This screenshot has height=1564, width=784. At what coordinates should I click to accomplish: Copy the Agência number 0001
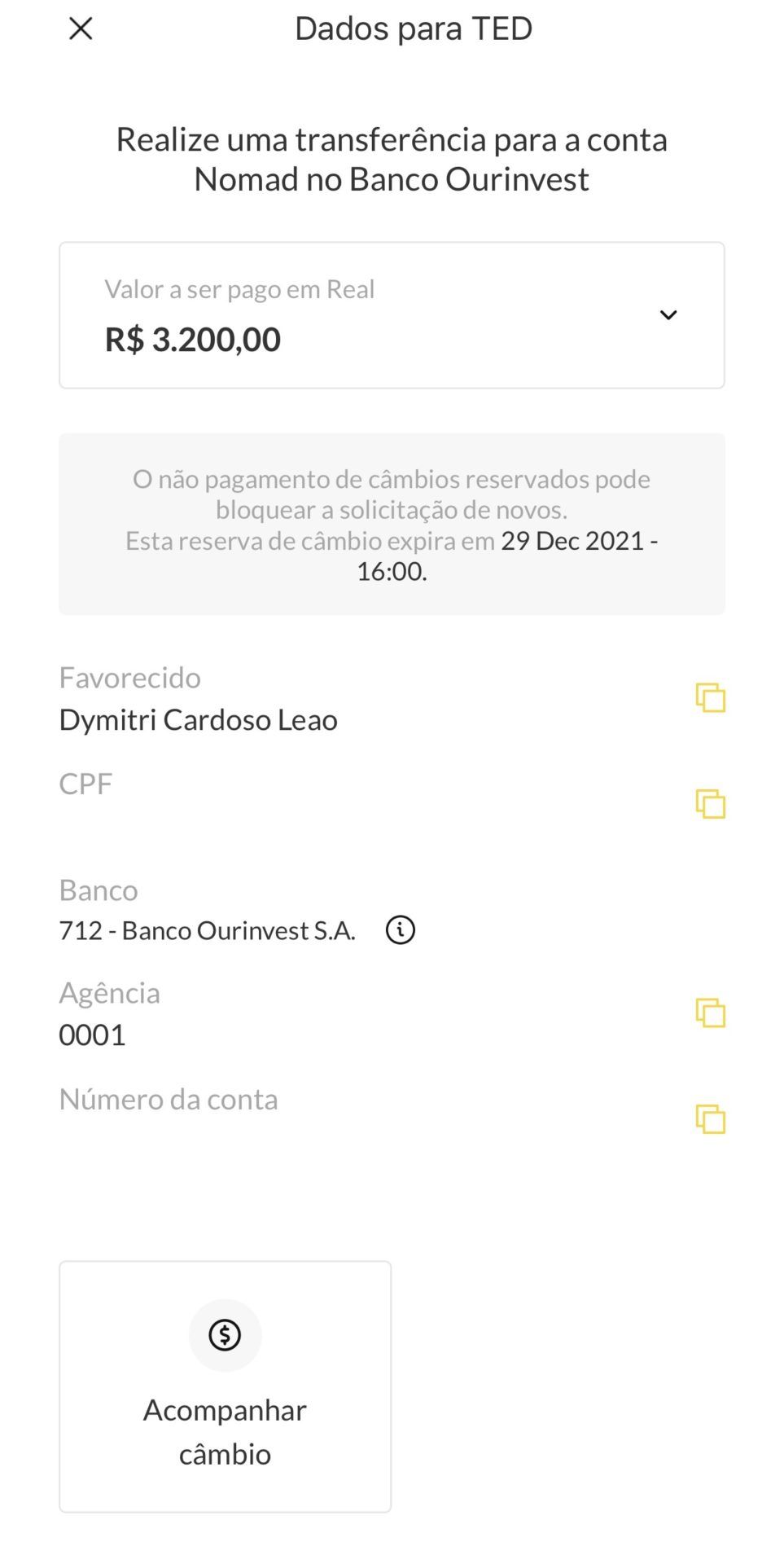pyautogui.click(x=710, y=1013)
